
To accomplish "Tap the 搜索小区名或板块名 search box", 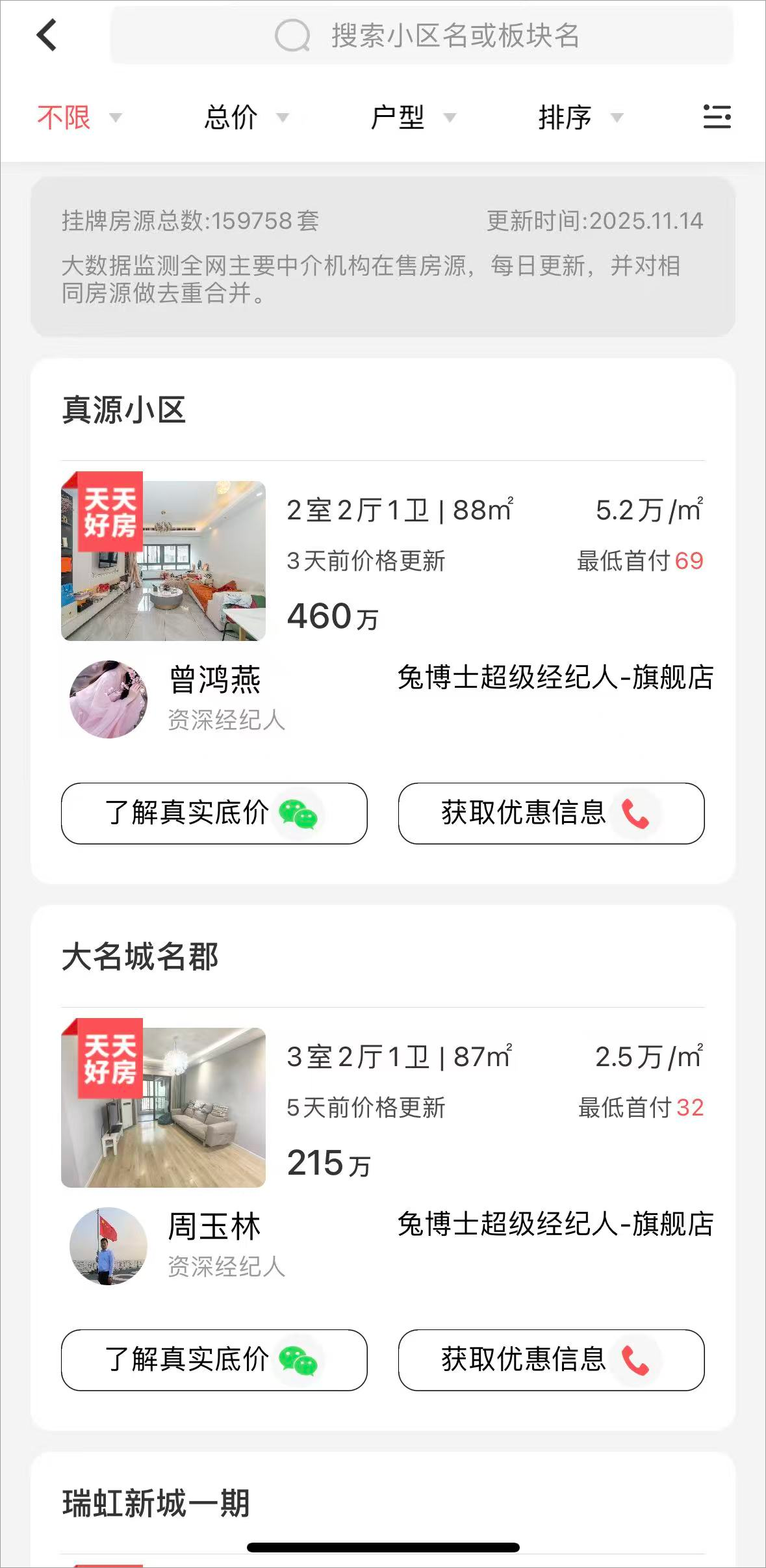I will click(x=422, y=36).
